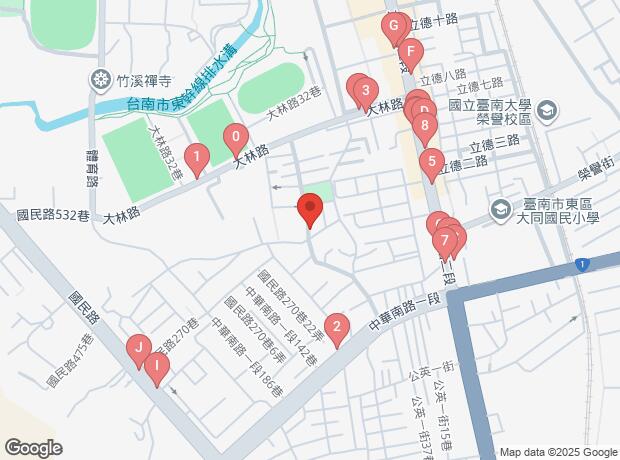620x460 pixels.
Task: Open 國立臺南大學榮譽校區 school icon
Action: [546, 111]
